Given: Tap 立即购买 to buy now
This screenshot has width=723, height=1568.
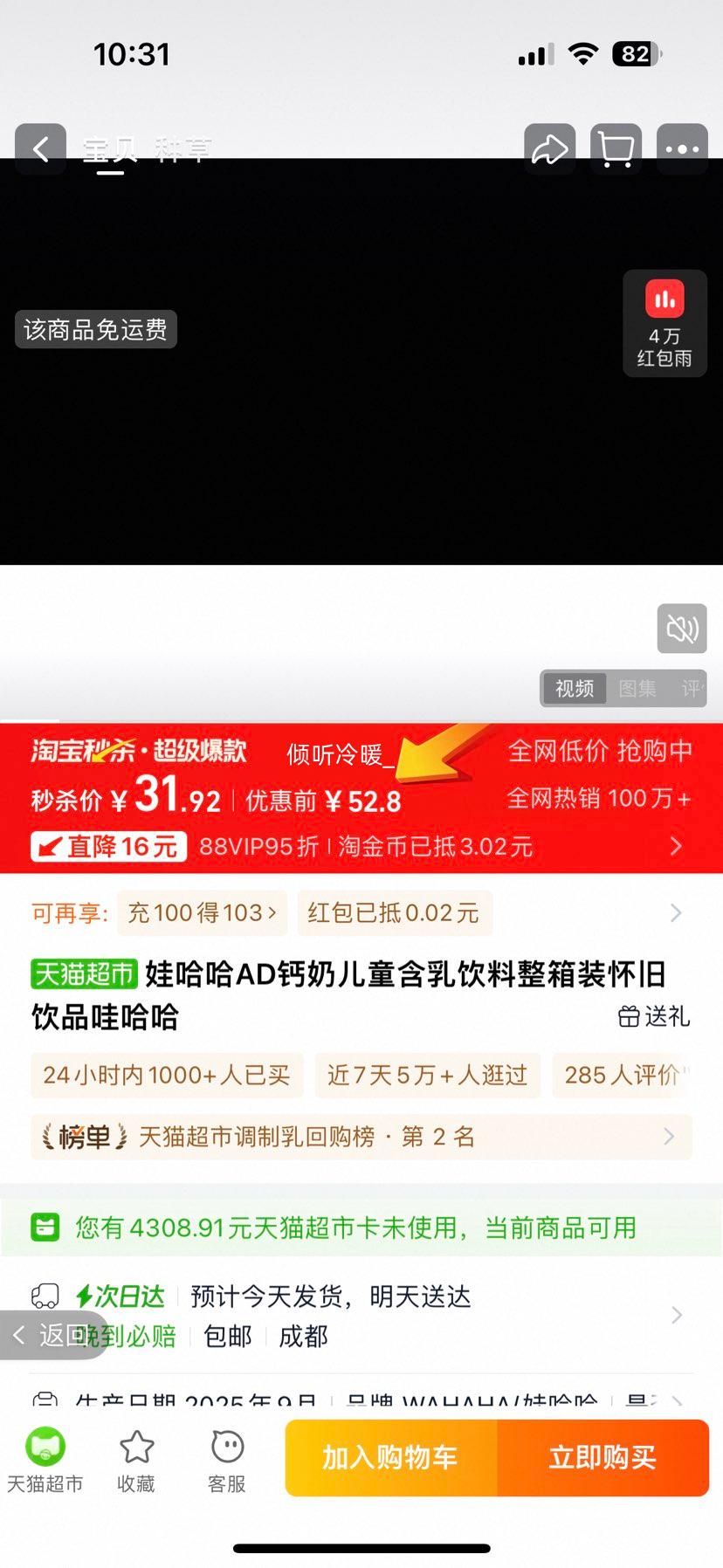Looking at the screenshot, I should tap(602, 1457).
